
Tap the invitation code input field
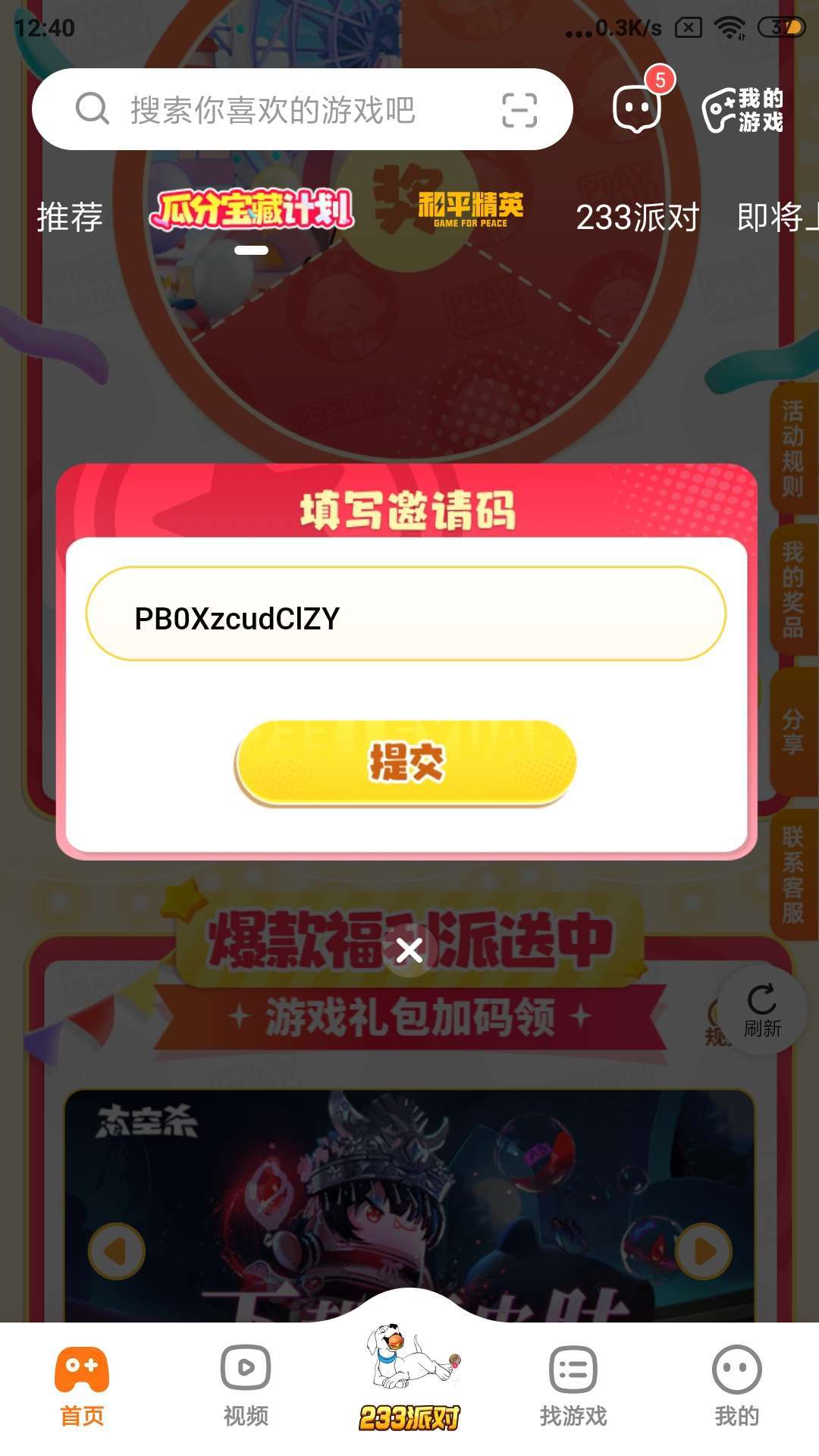coord(406,614)
